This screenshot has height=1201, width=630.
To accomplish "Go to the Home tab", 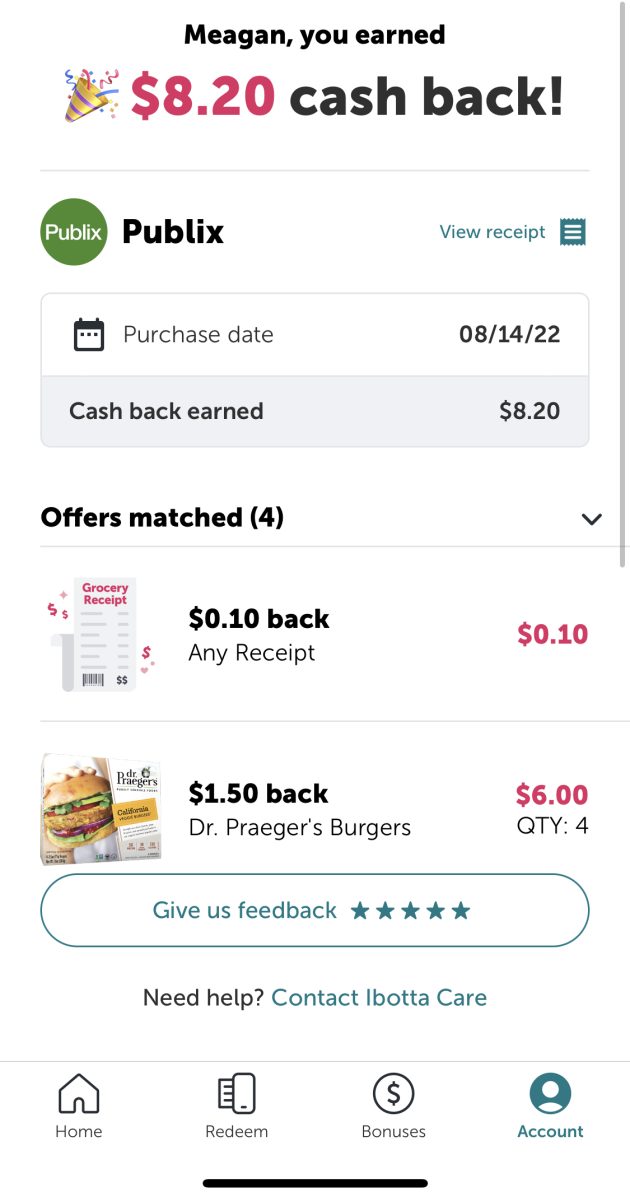I will (x=79, y=1106).
